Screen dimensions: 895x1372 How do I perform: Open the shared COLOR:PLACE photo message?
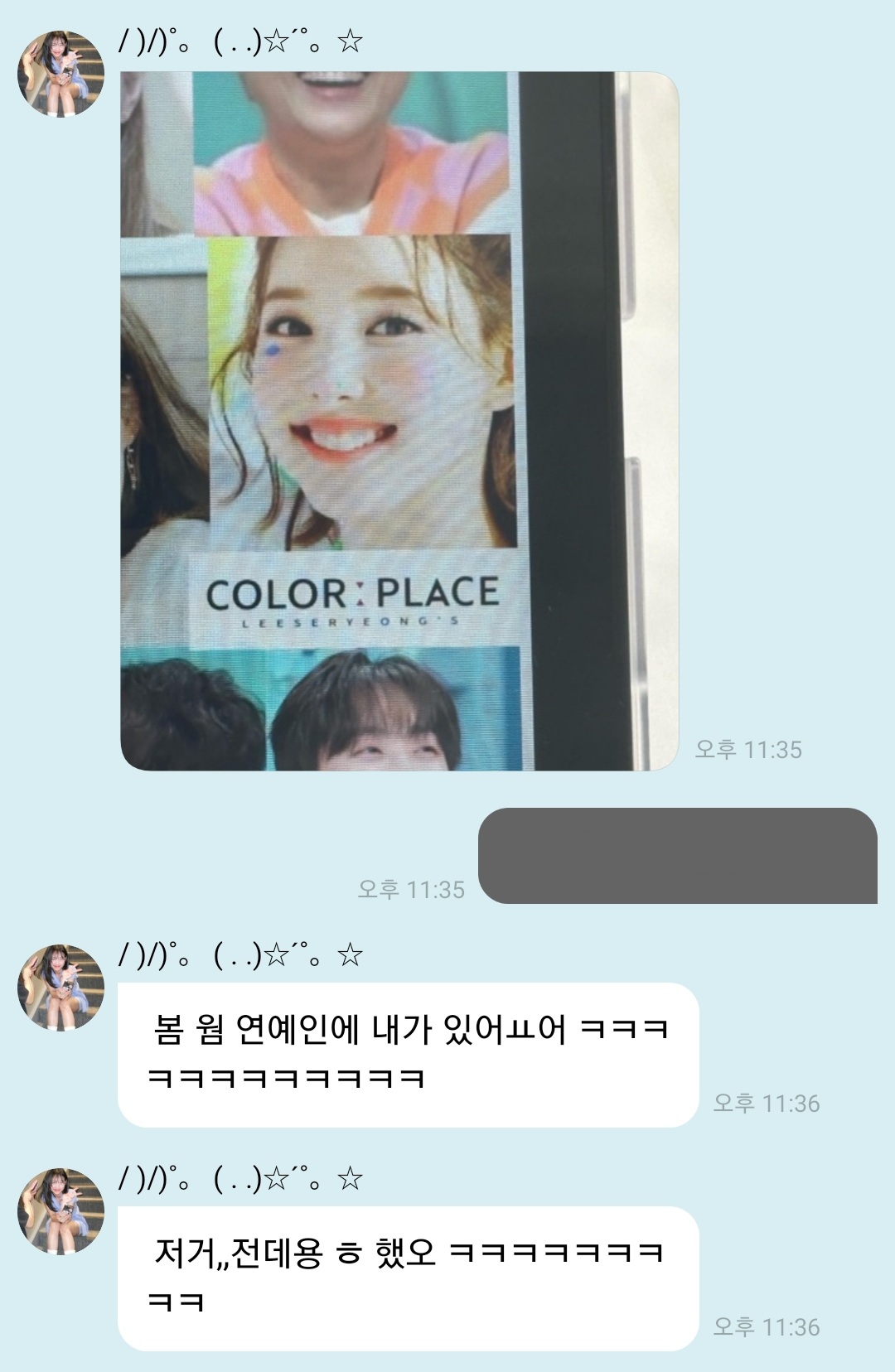(399, 421)
